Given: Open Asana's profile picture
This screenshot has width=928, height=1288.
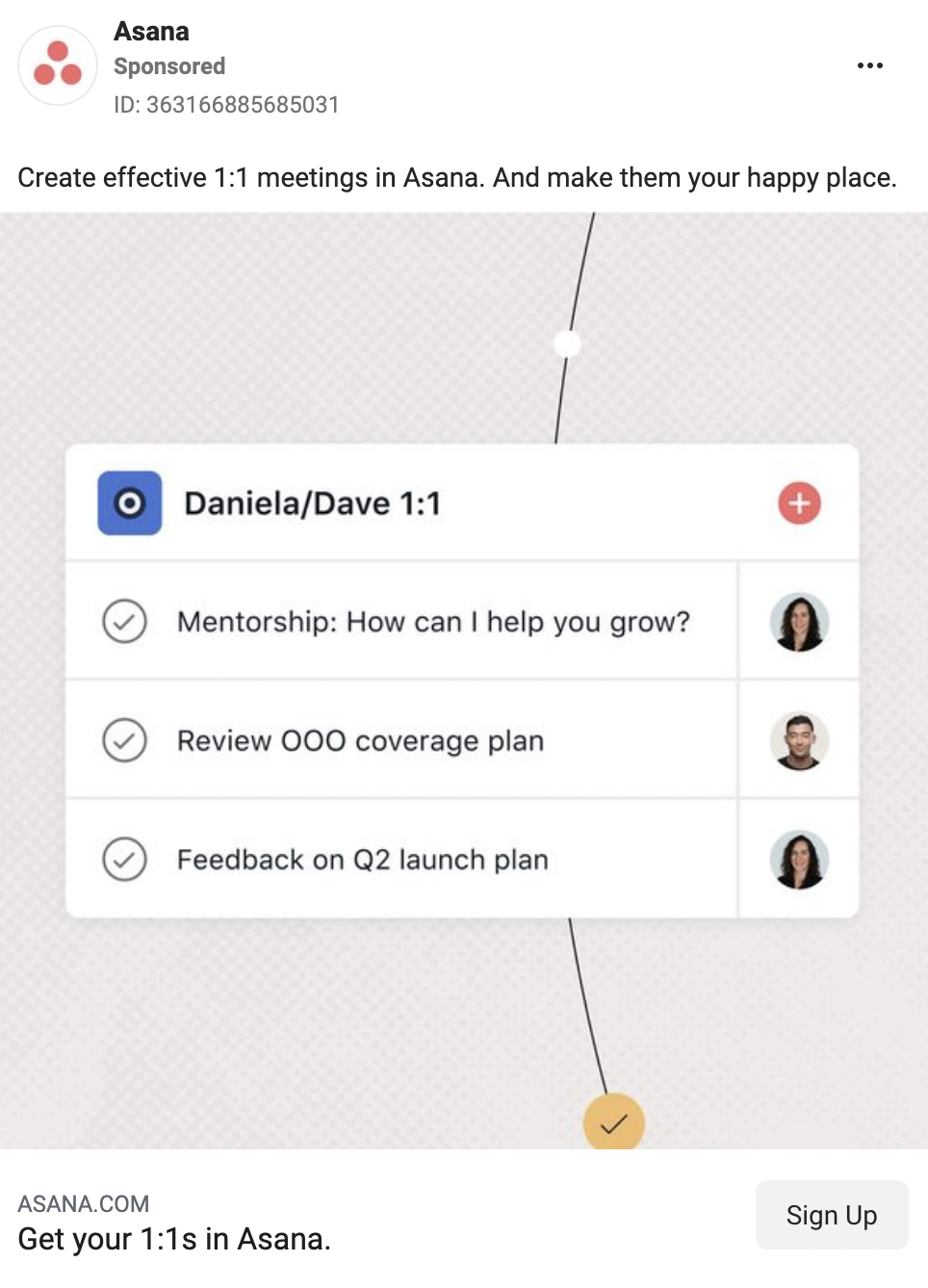Looking at the screenshot, I should (x=58, y=65).
